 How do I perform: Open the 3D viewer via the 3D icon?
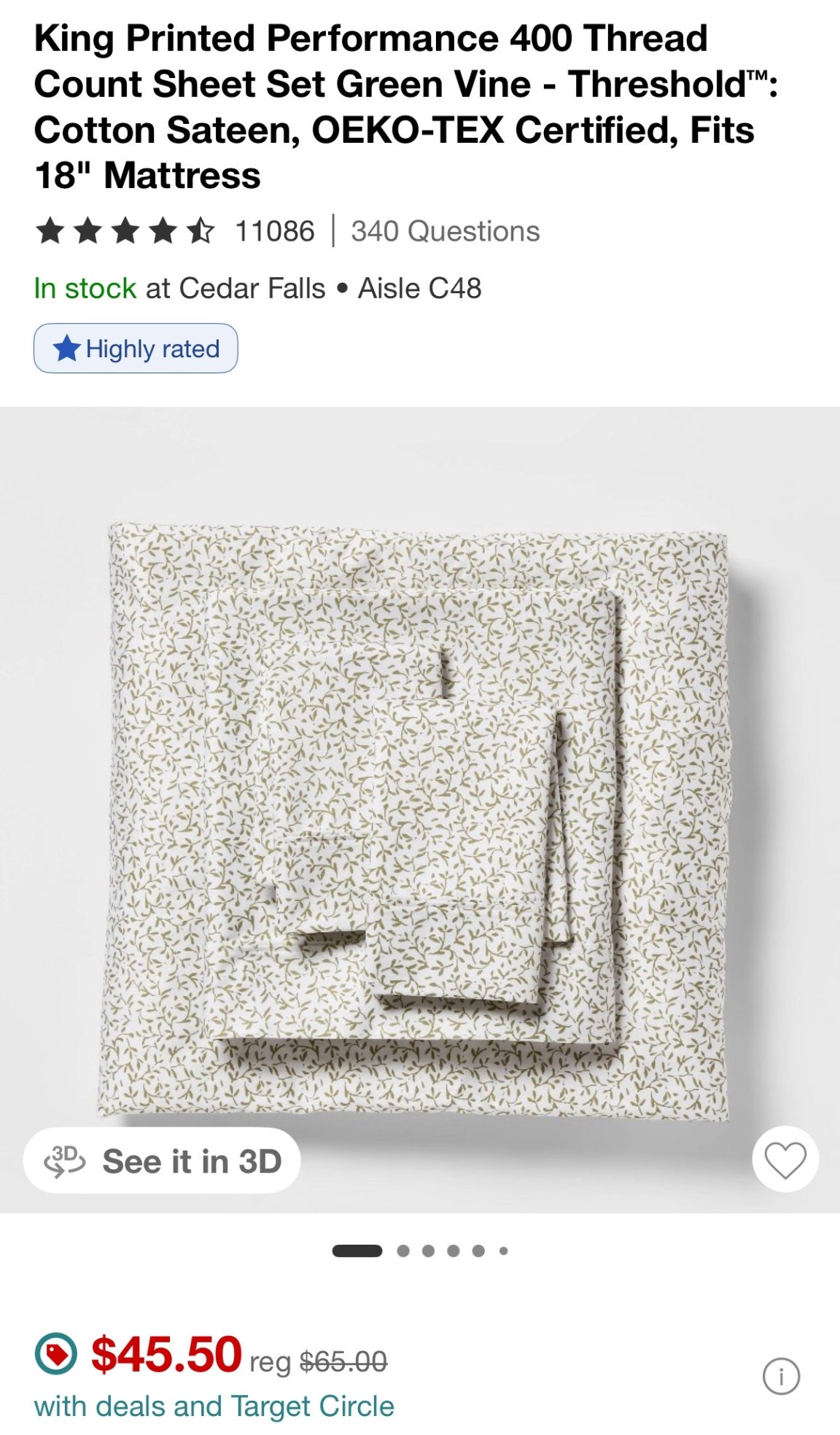pyautogui.click(x=65, y=1161)
